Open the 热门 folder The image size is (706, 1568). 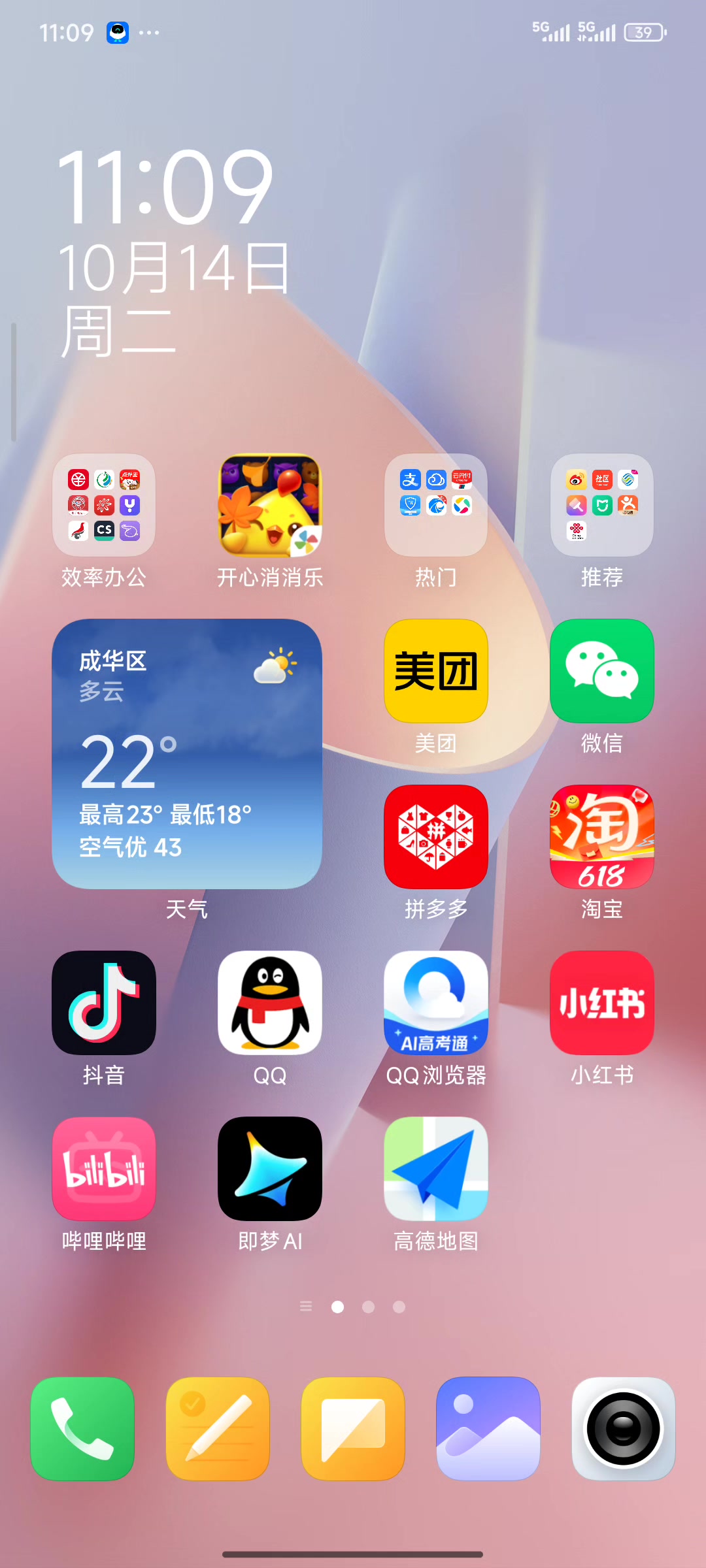coord(436,505)
